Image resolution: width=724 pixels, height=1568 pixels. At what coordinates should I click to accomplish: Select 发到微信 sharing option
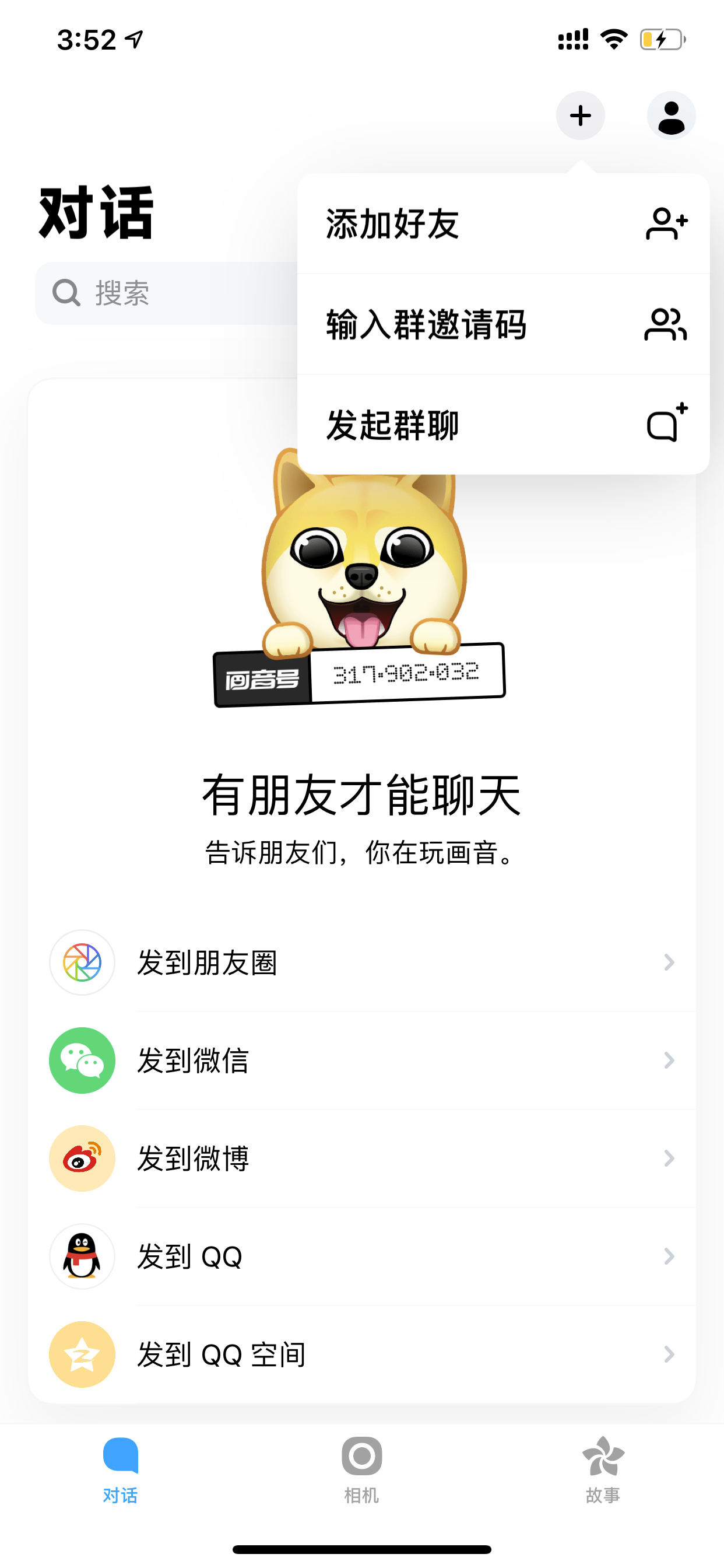pyautogui.click(x=362, y=1060)
